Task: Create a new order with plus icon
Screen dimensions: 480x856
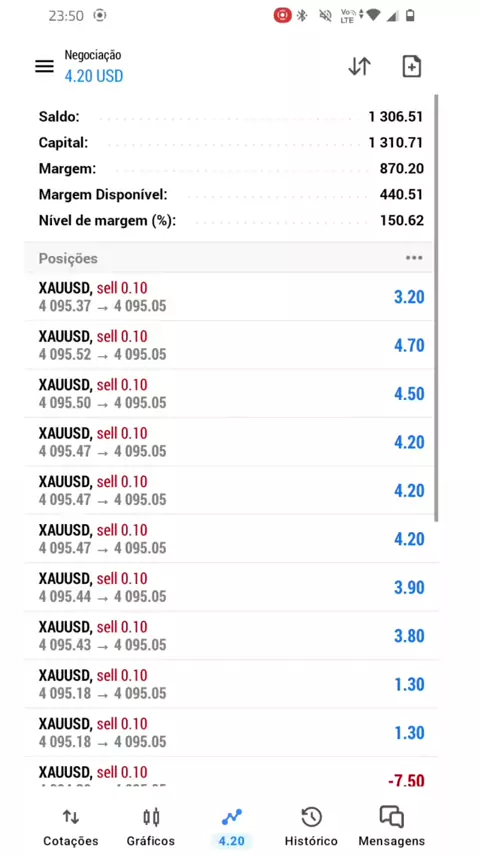Action: pos(411,67)
